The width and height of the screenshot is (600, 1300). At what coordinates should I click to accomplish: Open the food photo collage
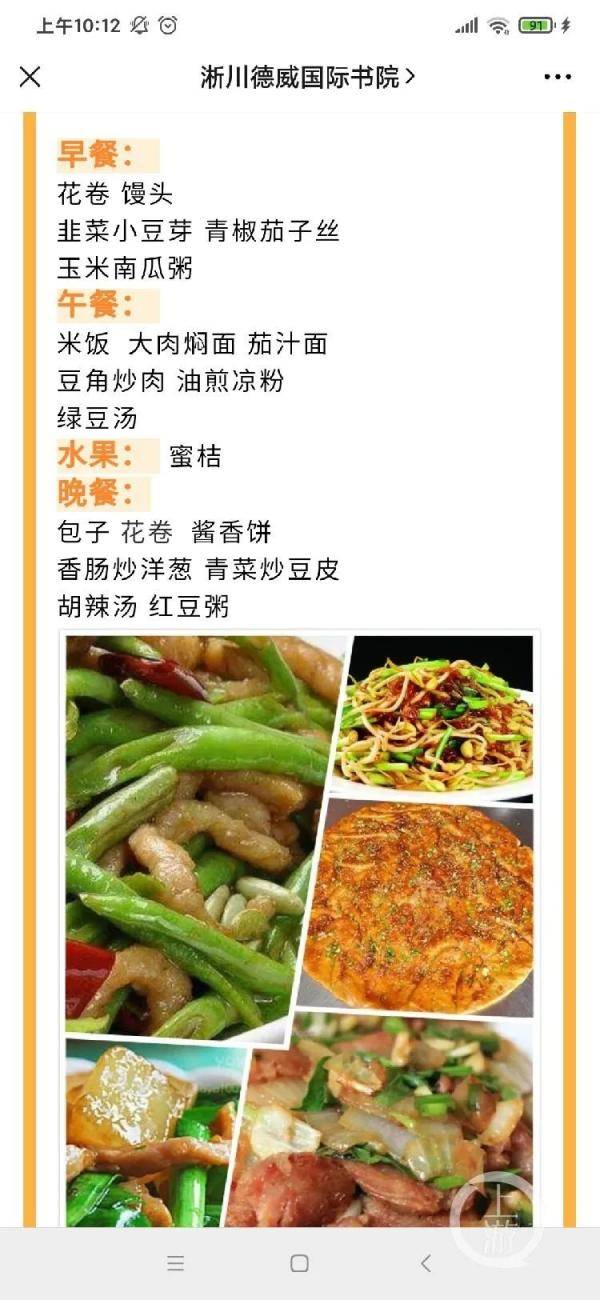click(x=300, y=928)
